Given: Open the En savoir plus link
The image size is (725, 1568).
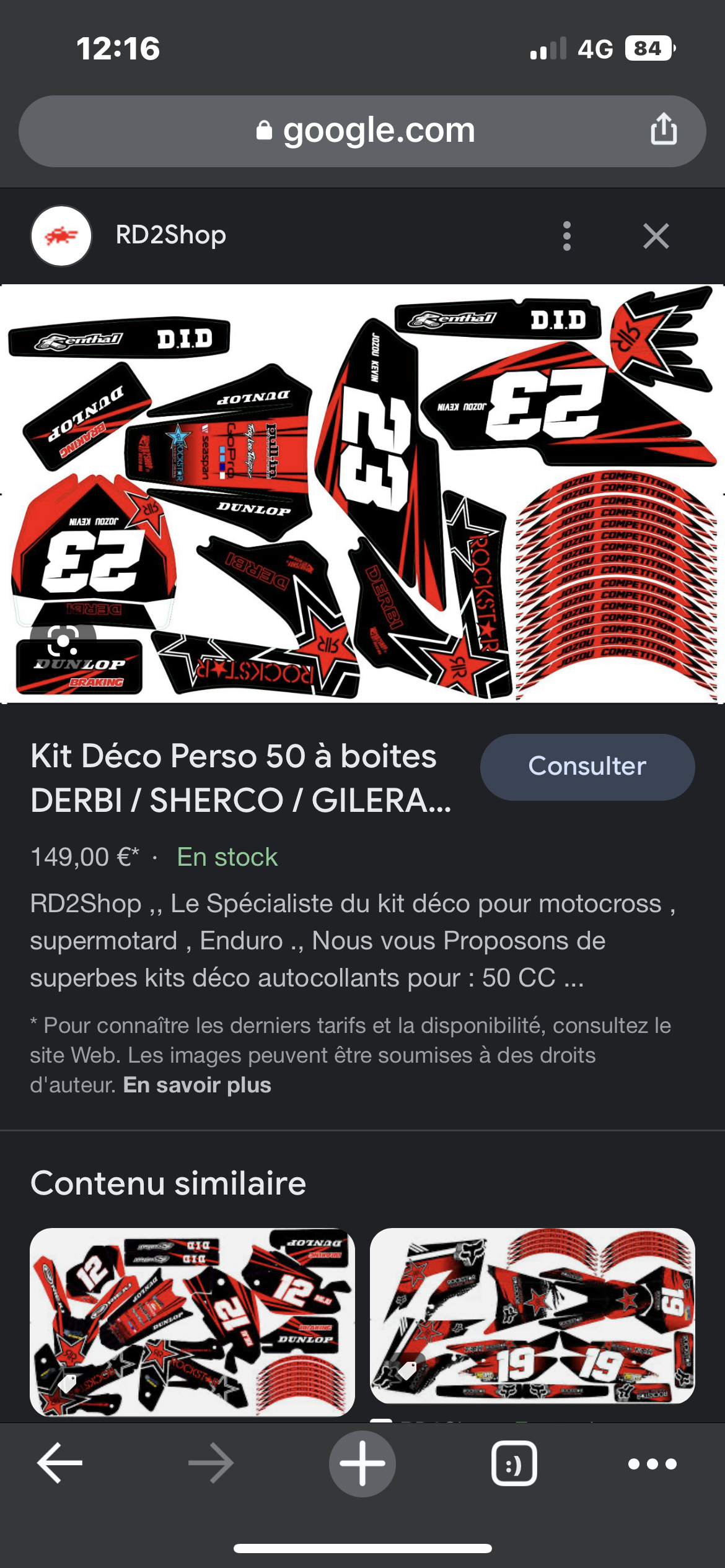Looking at the screenshot, I should tap(197, 1085).
